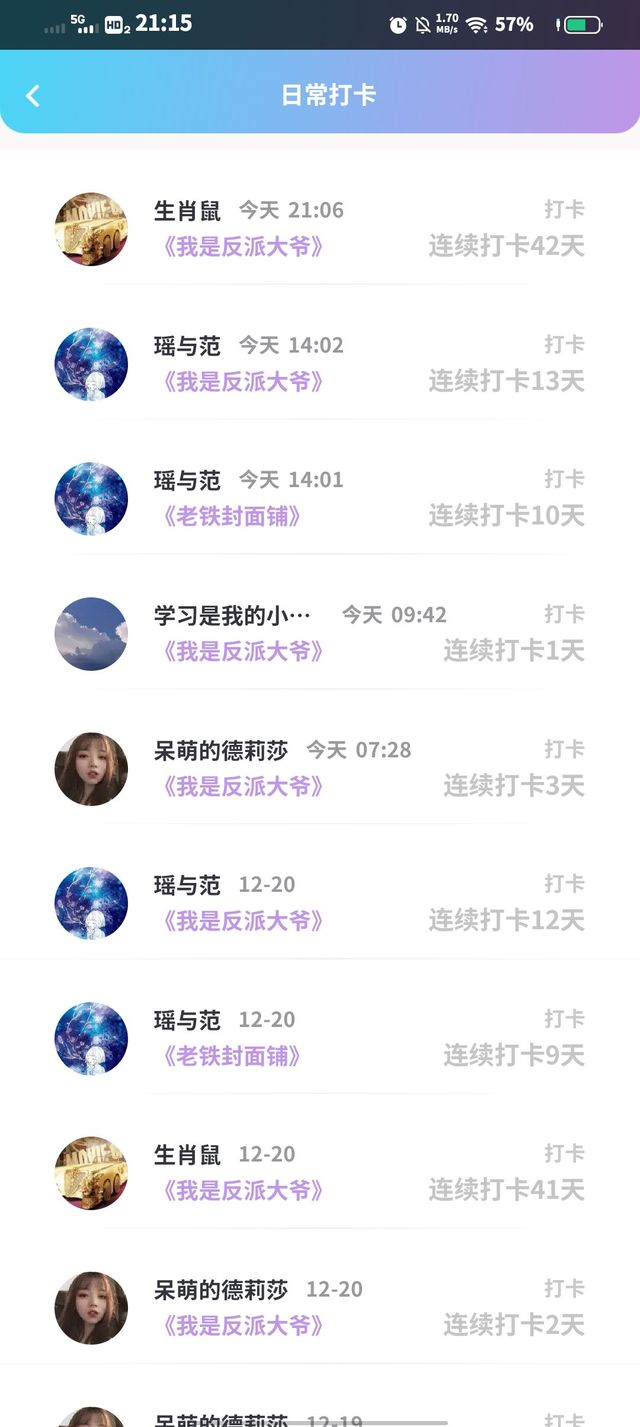View the profile avatar of 学习是我的小…
Viewport: 640px width, 1427px height.
91,634
